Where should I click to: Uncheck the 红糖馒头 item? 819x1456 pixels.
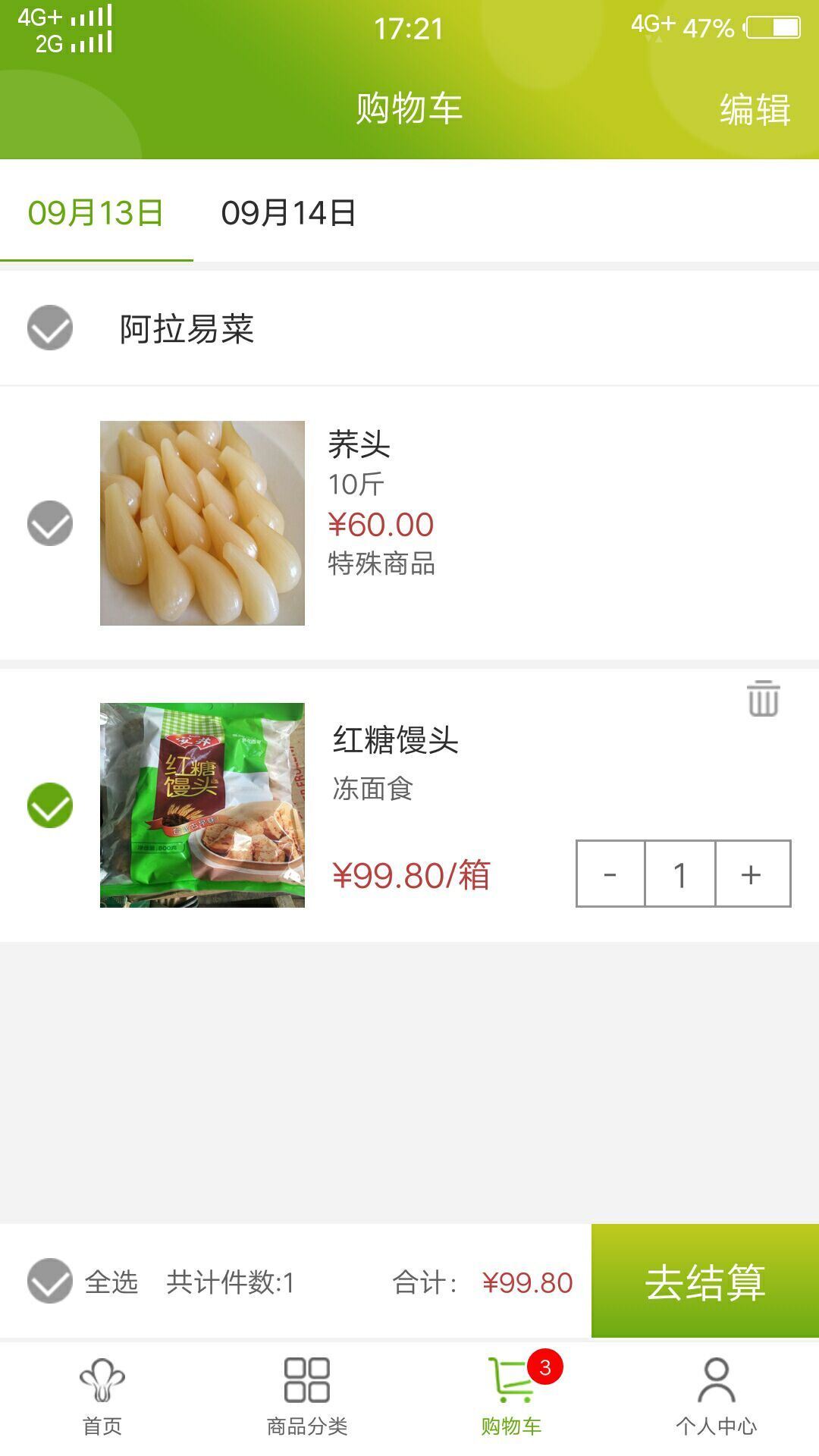50,805
